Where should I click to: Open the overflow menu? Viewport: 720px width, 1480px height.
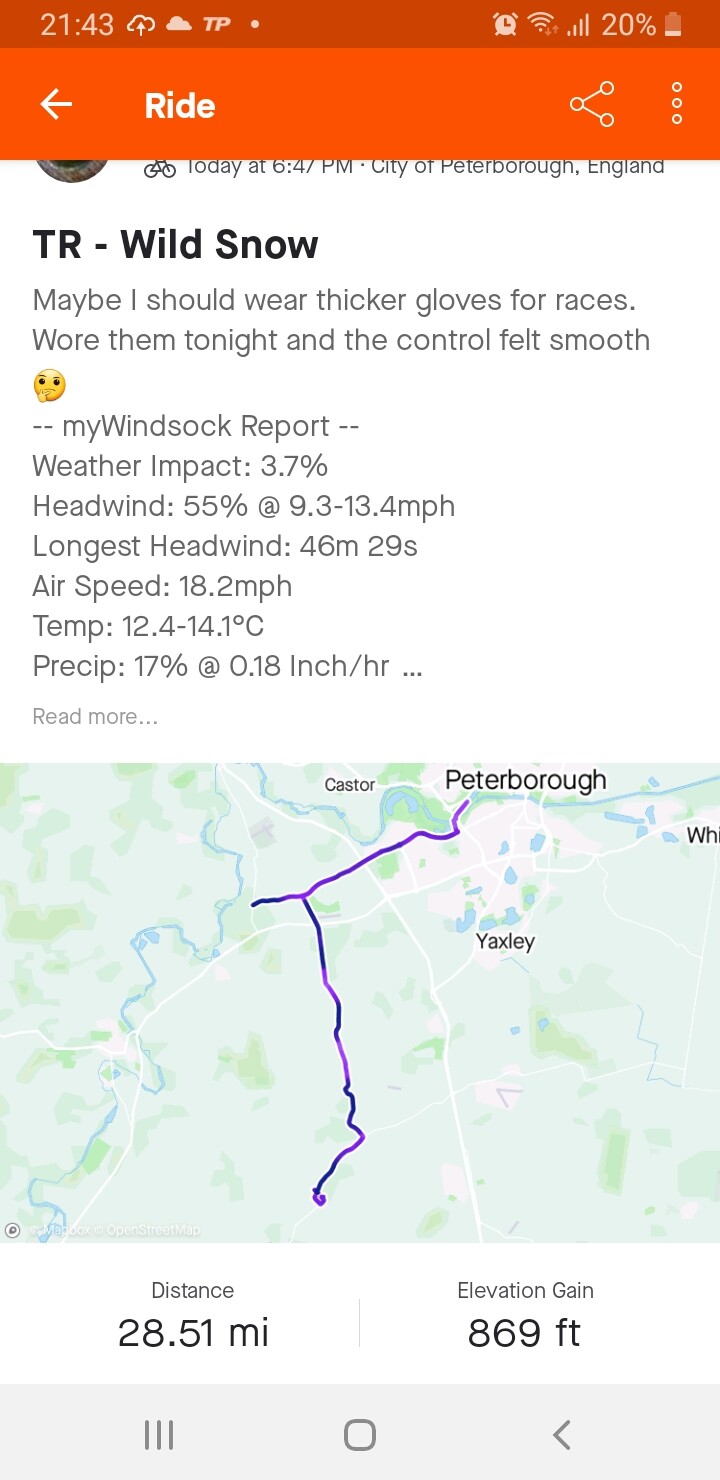[677, 105]
